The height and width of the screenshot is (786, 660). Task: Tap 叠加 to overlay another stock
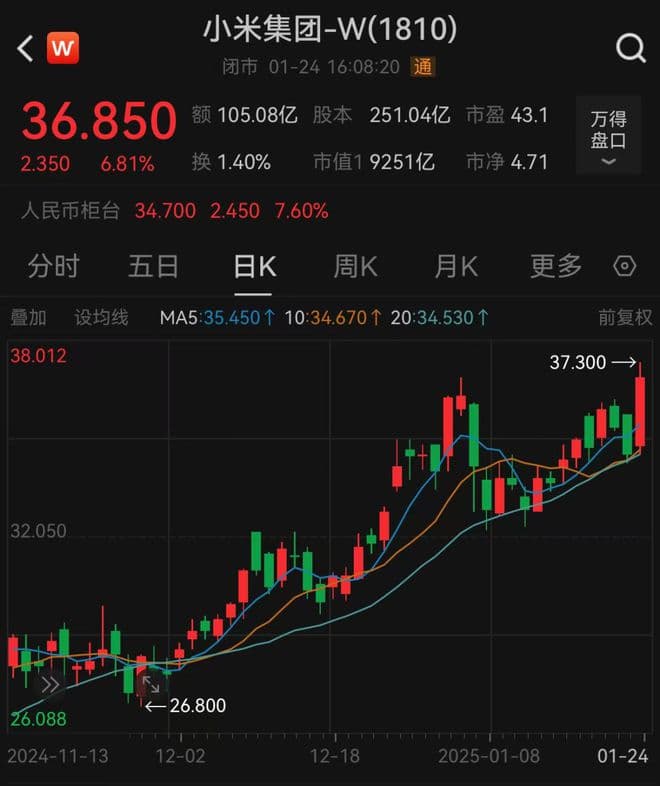click(28, 318)
